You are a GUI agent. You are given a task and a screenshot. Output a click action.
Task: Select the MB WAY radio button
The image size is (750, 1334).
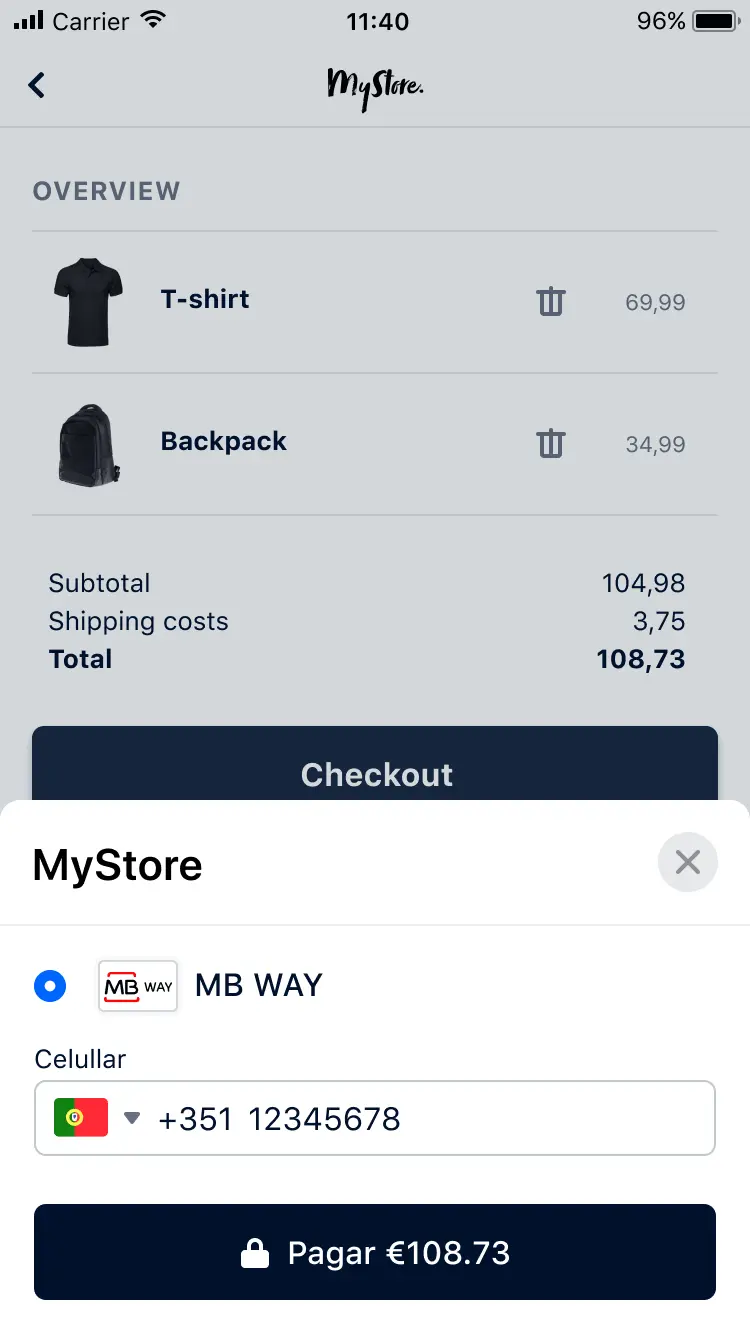tap(50, 986)
